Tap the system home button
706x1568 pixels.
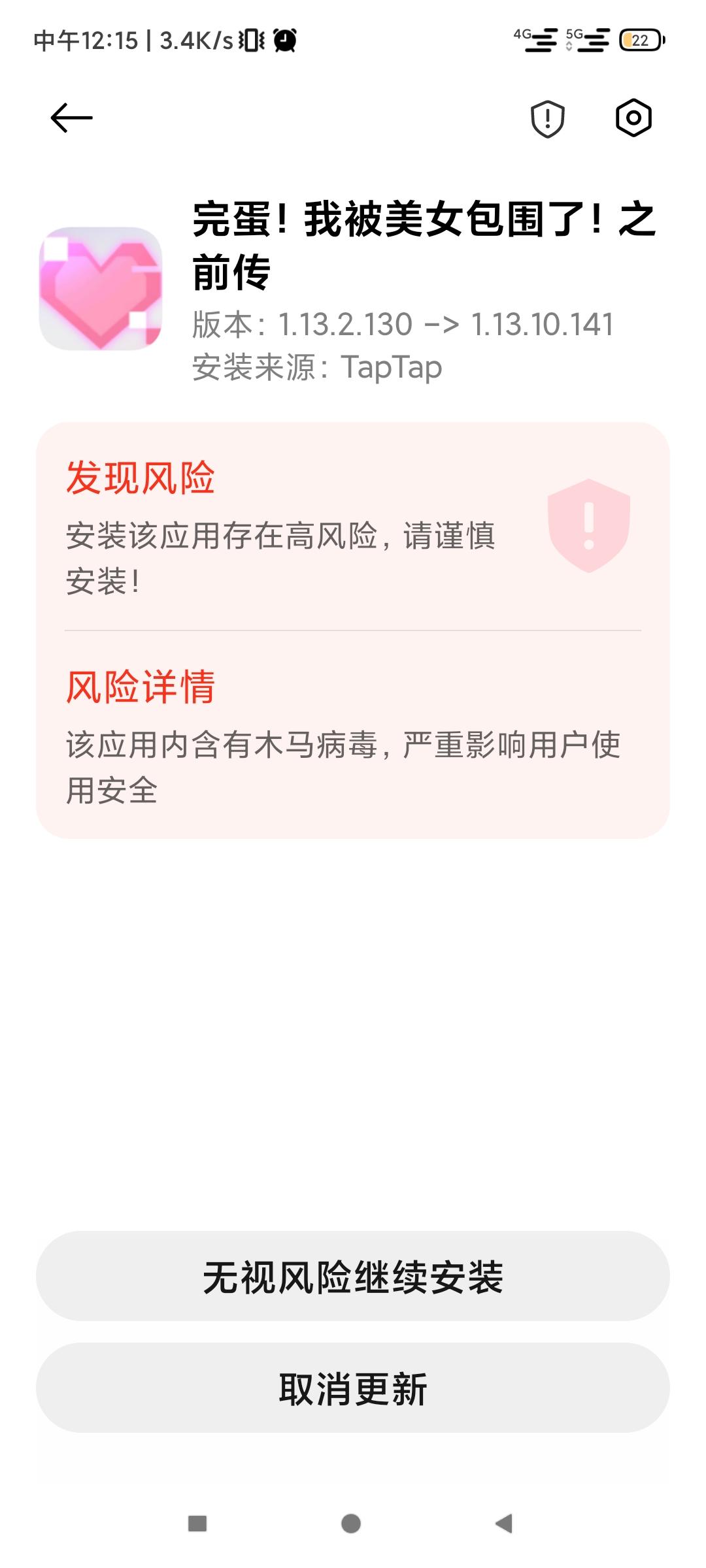coord(351,1524)
